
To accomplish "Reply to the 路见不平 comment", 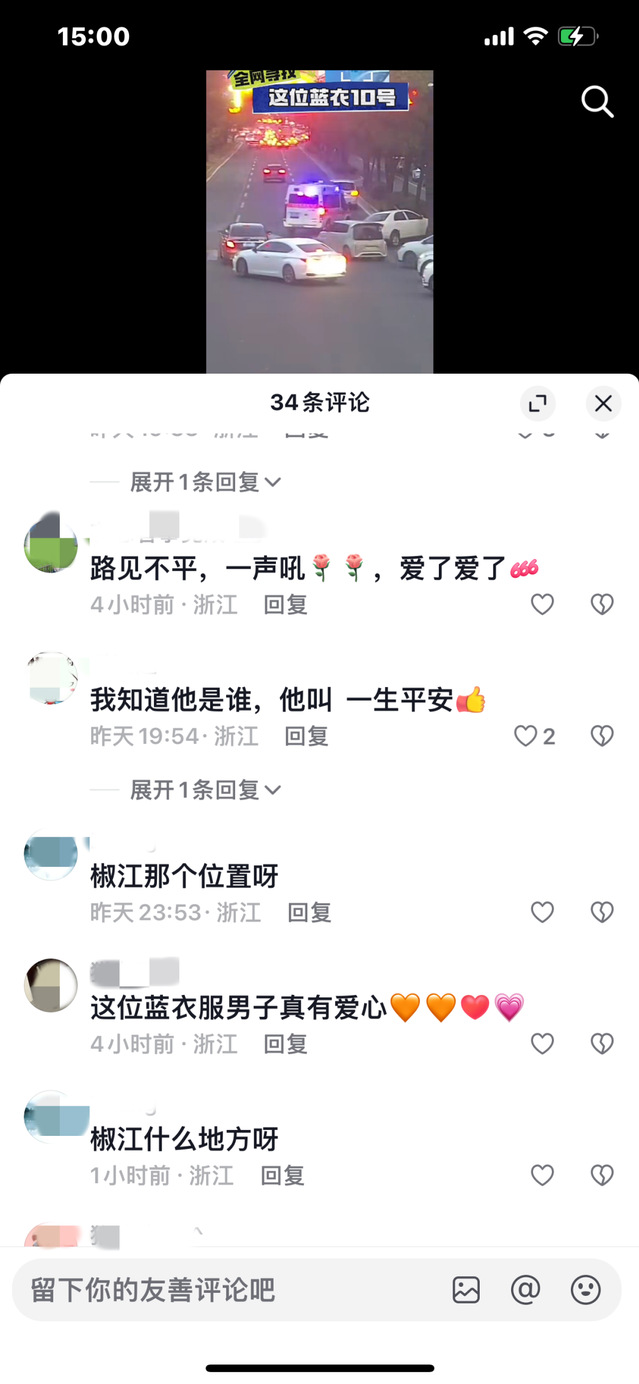I will [x=285, y=604].
